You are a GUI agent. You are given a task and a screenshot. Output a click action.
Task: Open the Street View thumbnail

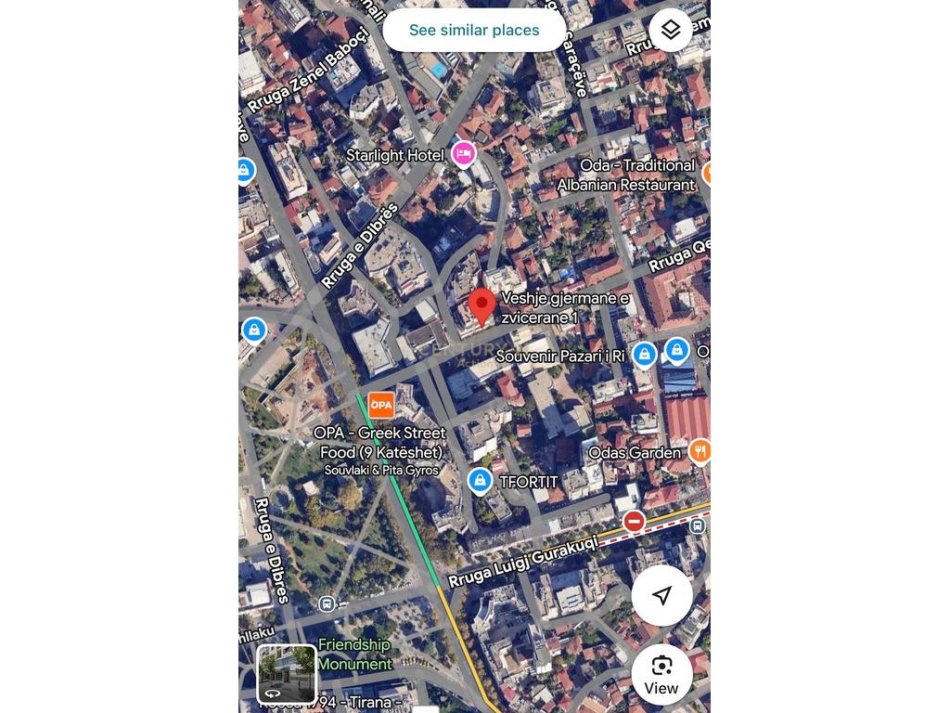point(287,674)
